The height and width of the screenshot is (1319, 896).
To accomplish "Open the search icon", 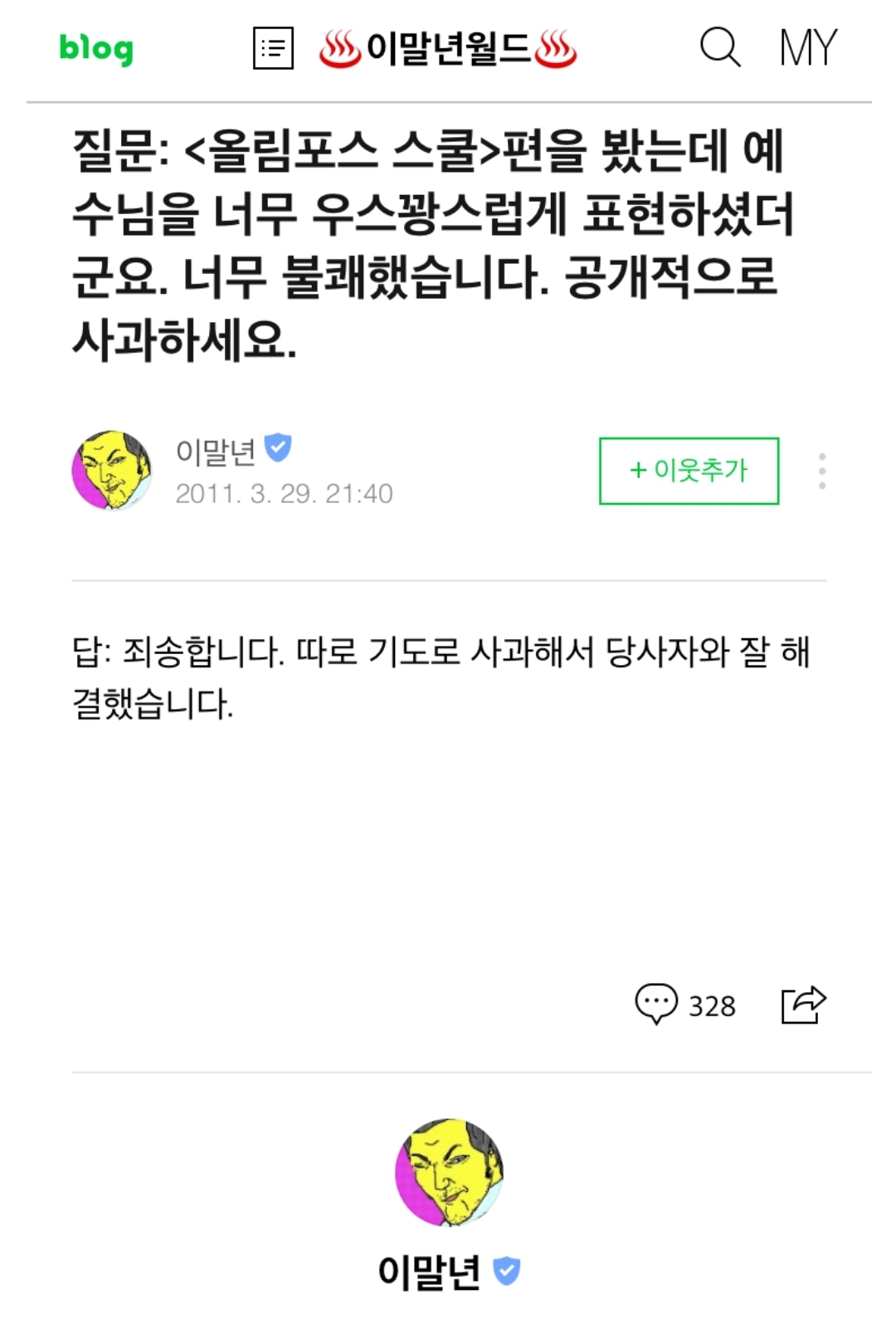I will click(719, 47).
